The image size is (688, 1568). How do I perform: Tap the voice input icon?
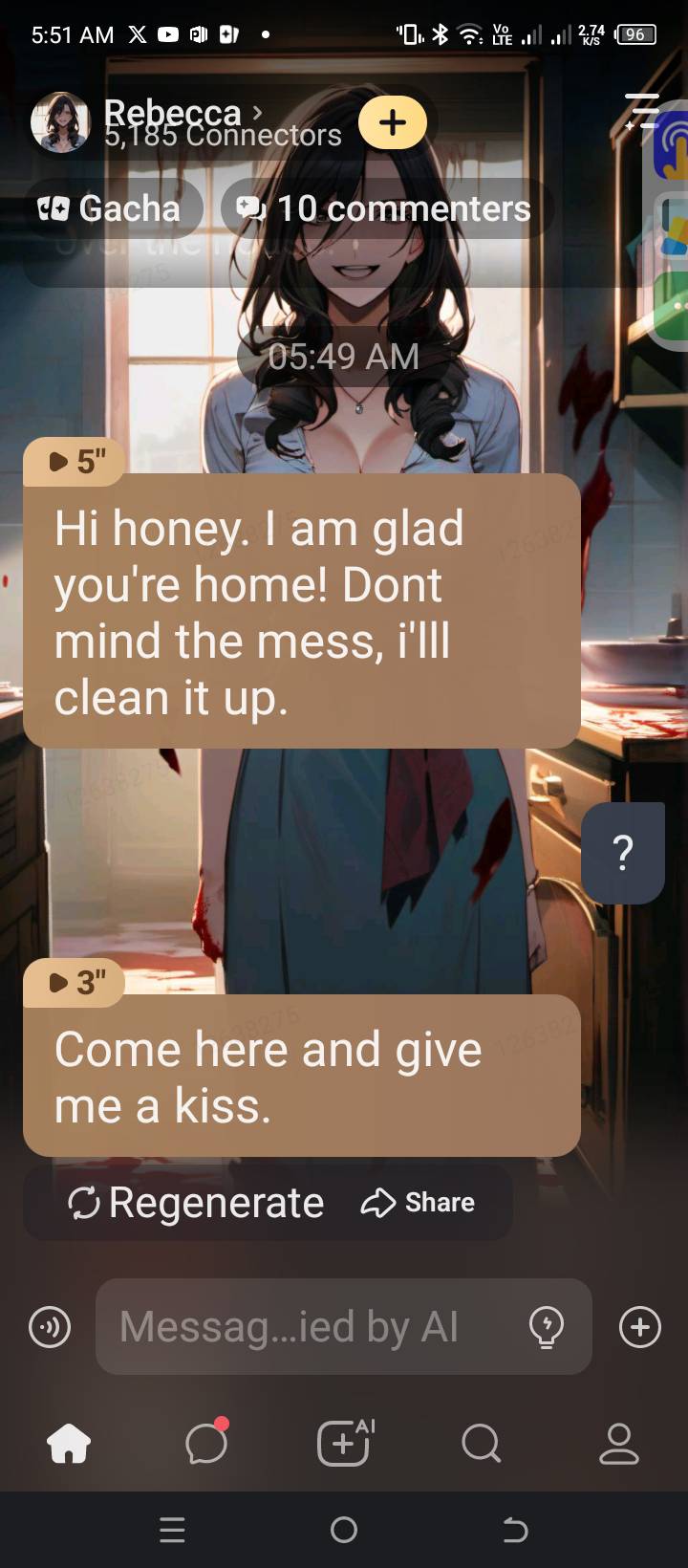[x=50, y=1327]
